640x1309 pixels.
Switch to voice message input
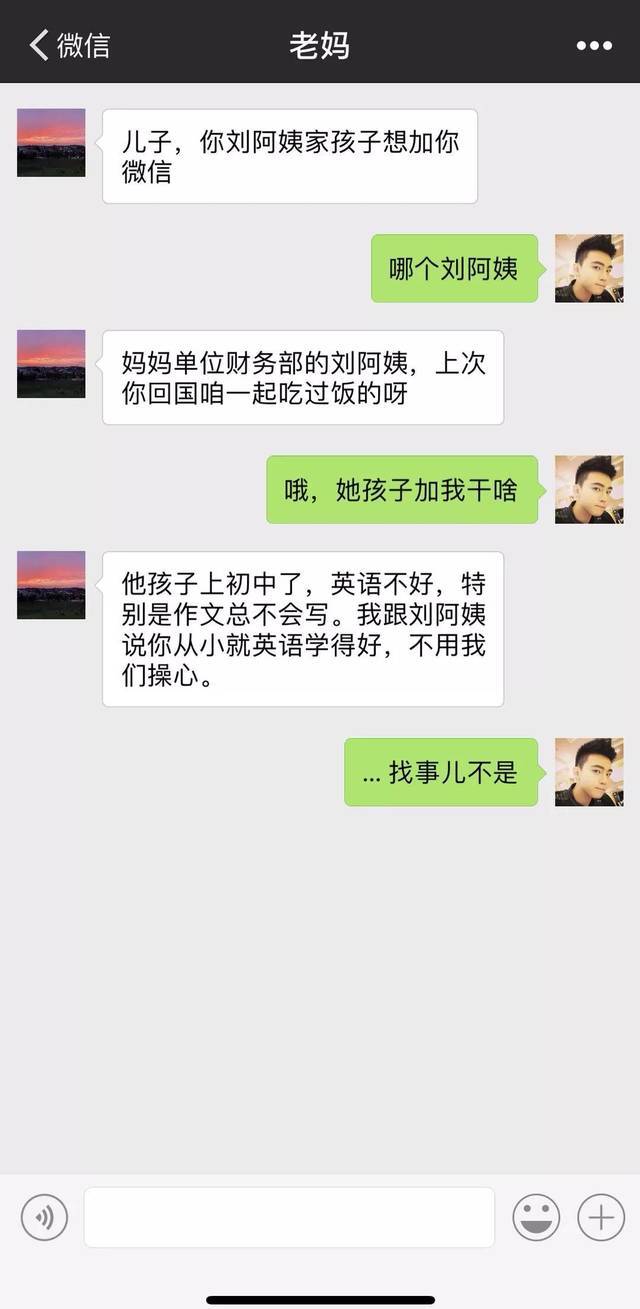(x=44, y=1217)
